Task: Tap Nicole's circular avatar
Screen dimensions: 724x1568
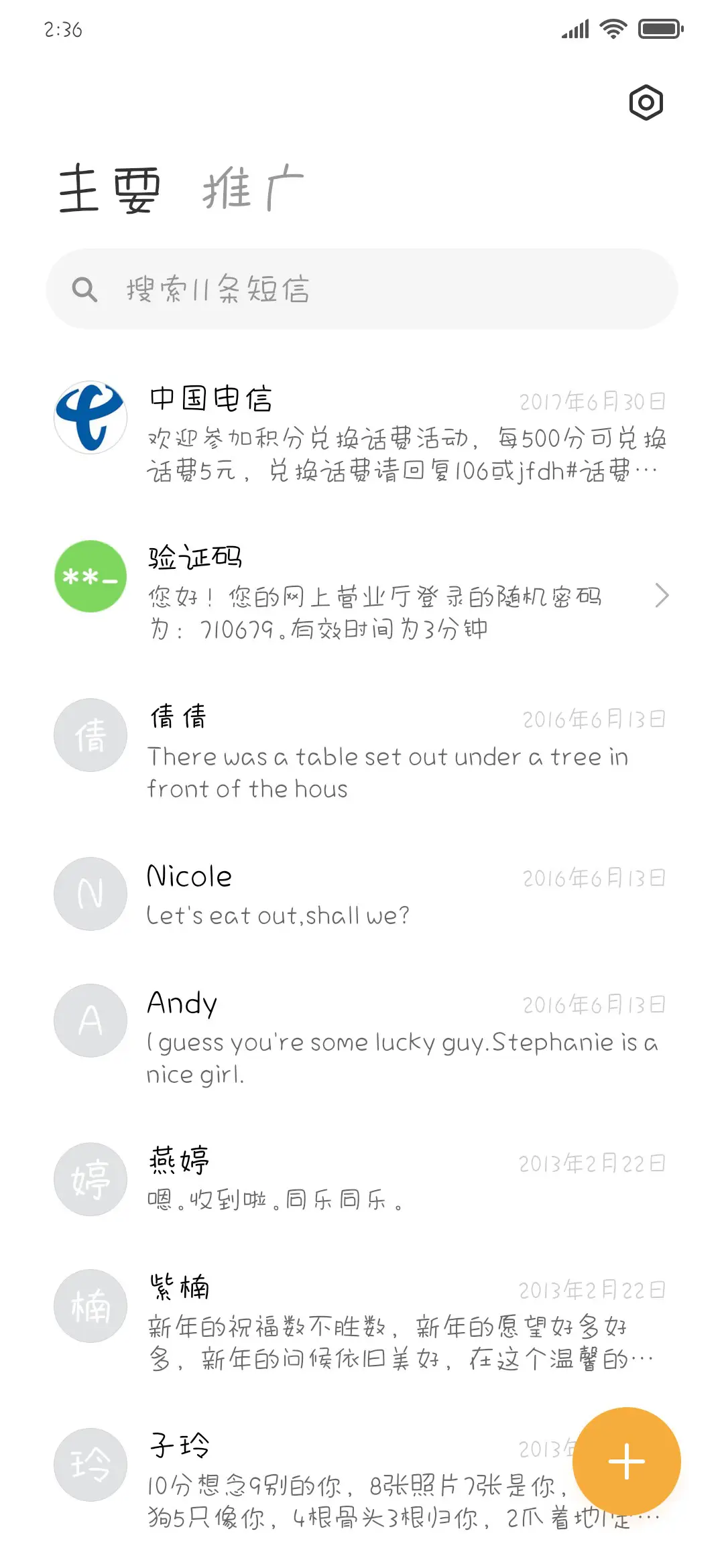Action: 90,893
